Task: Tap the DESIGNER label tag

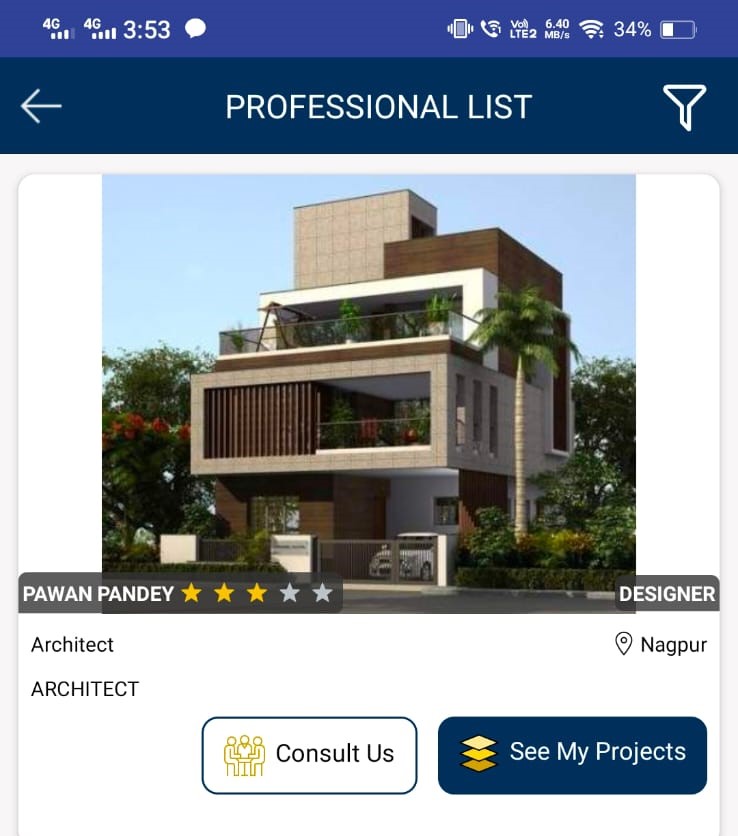Action: [x=666, y=593]
